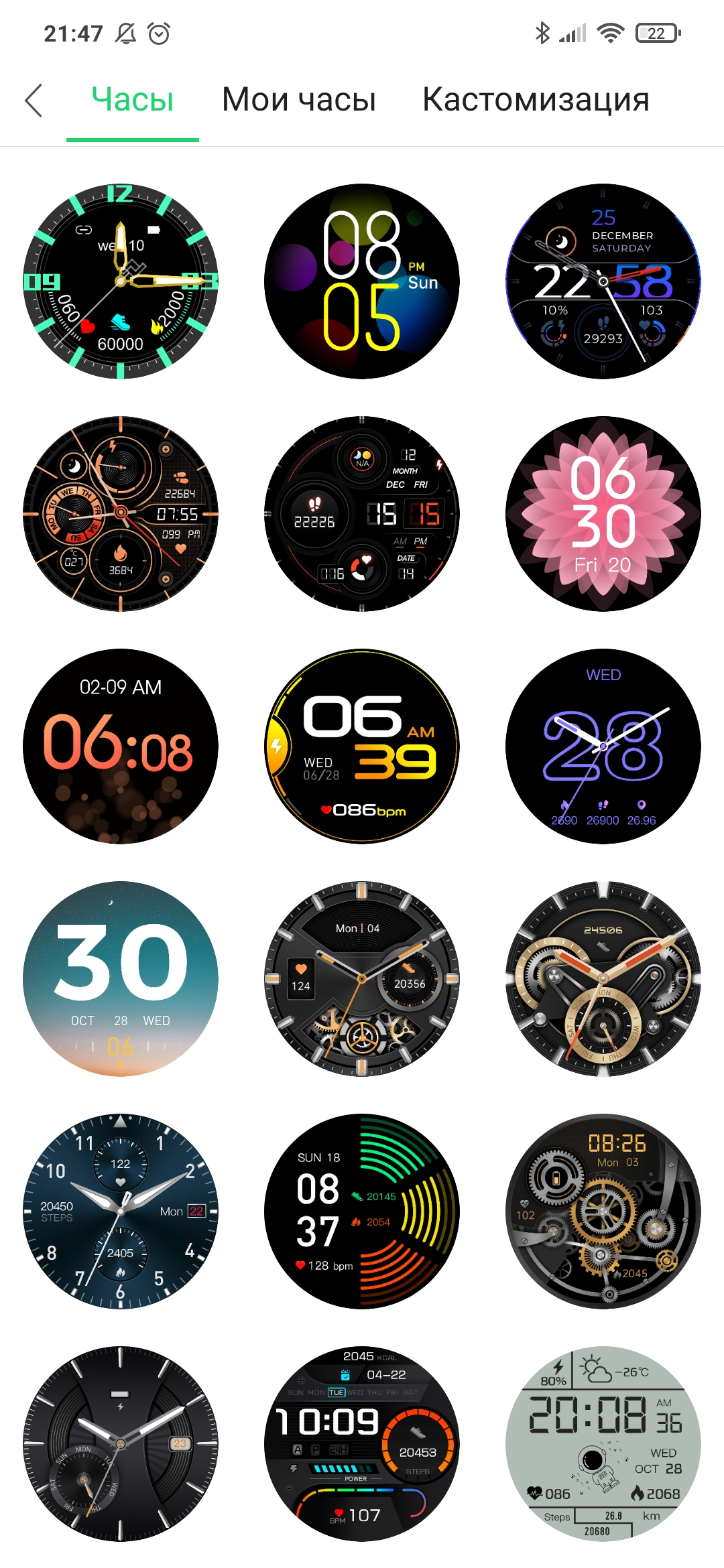Open the orange chronograph face showing 07:55
The image size is (724, 1568).
click(x=121, y=514)
